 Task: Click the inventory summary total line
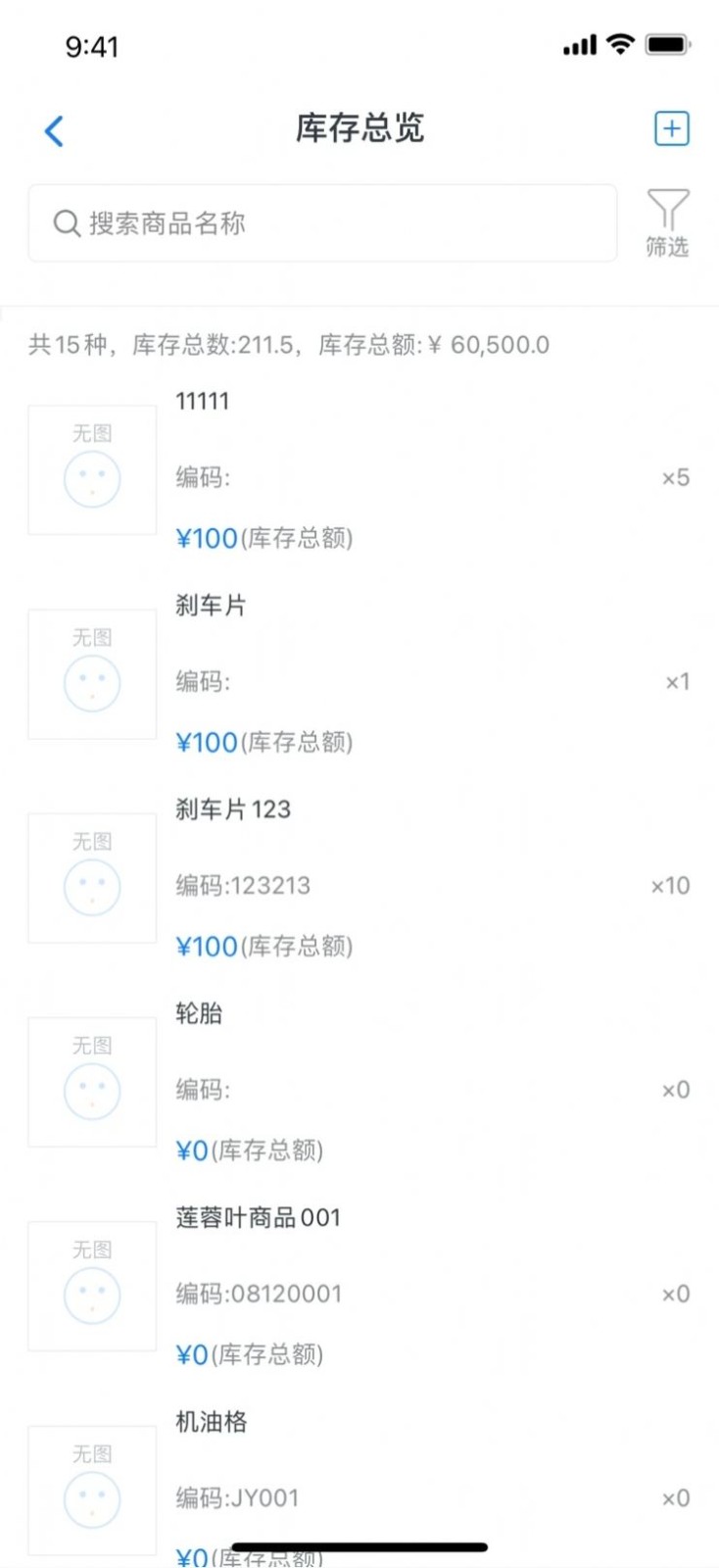tap(288, 344)
